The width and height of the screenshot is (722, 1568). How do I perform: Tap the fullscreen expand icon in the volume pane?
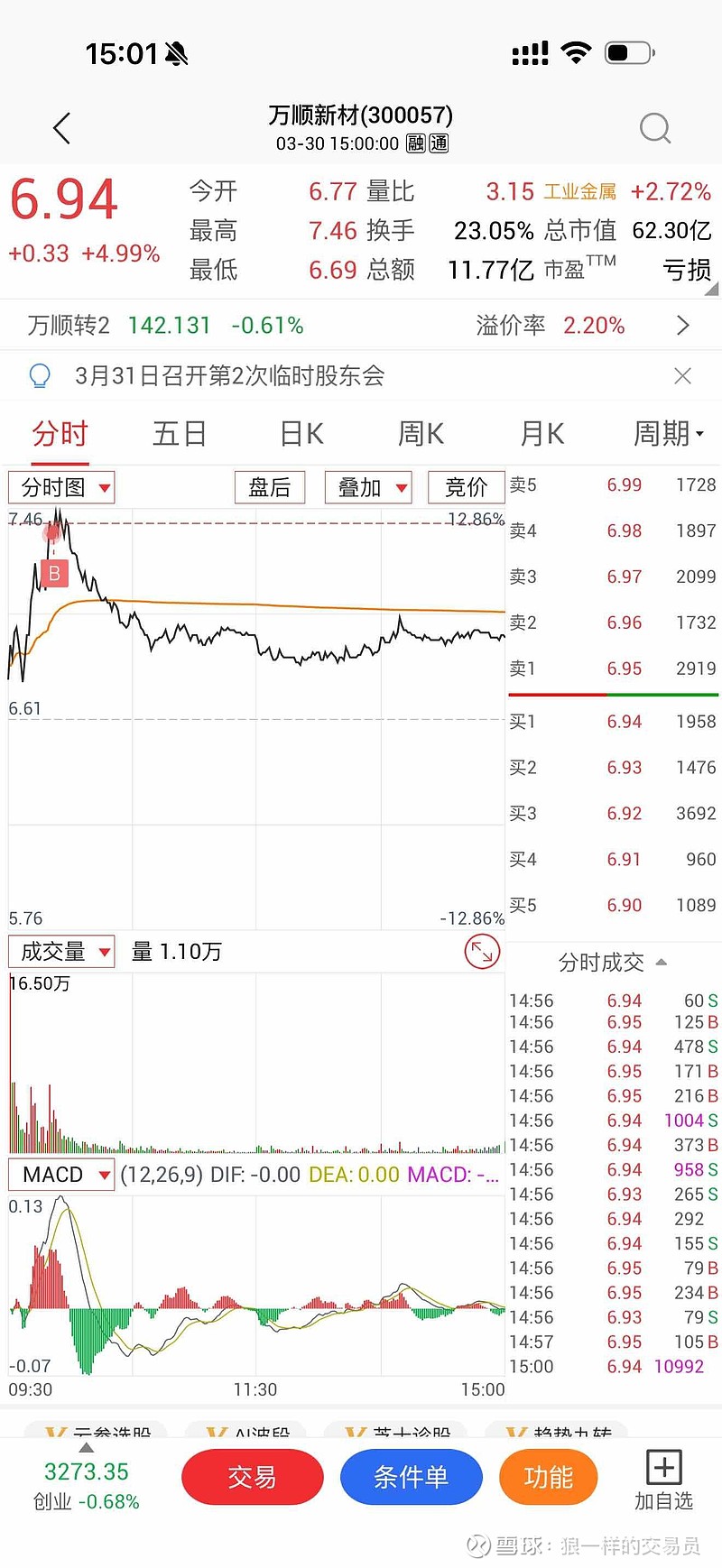click(482, 951)
